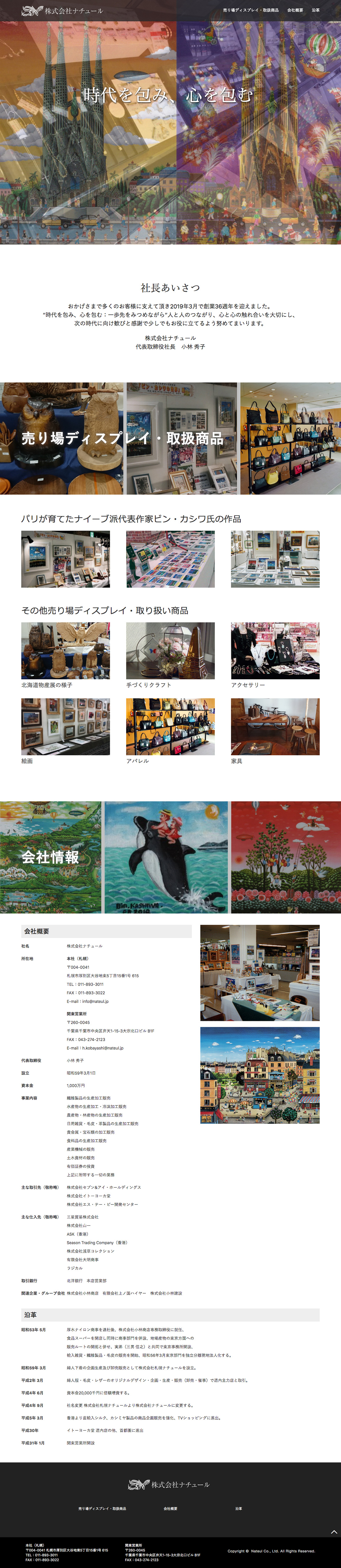The width and height of the screenshot is (341, 1568).
Task: Open 会社概要 from the footer menu
Action: click(x=170, y=1508)
